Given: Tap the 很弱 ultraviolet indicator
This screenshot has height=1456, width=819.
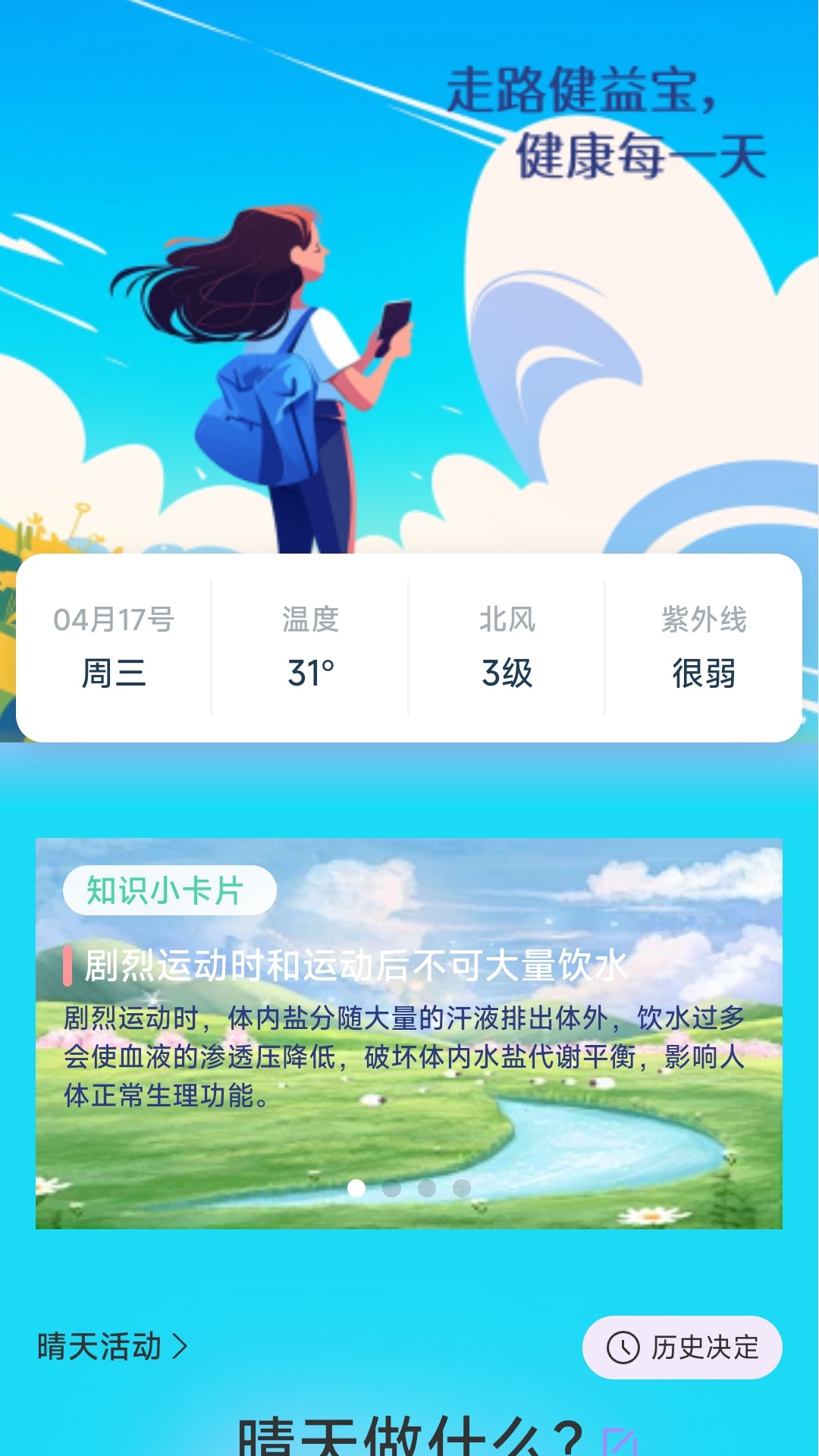Looking at the screenshot, I should (x=704, y=675).
